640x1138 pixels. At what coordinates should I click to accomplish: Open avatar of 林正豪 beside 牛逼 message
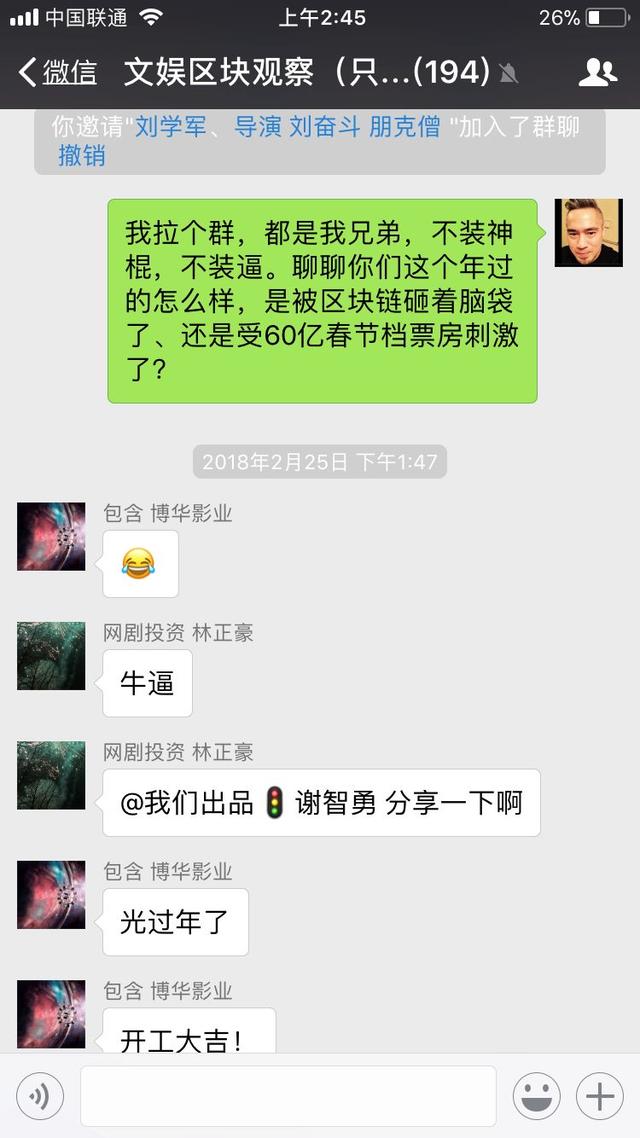51,656
